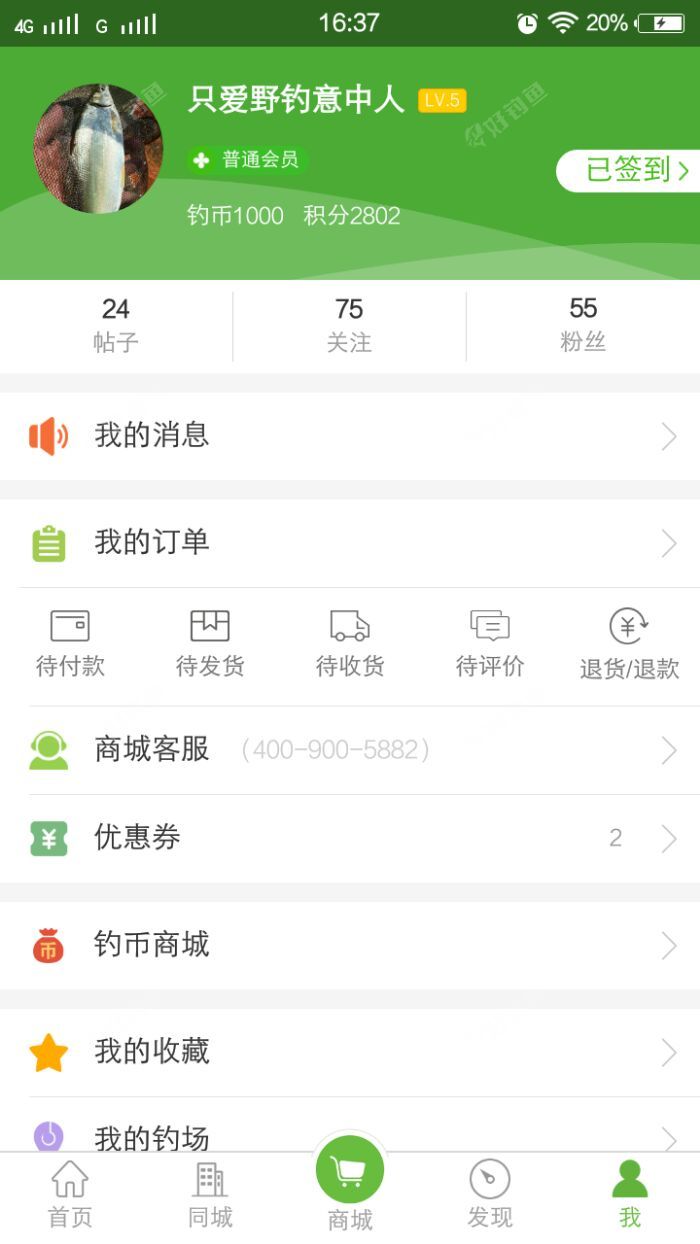View 待评价 orders awaiting review
Image resolution: width=700 pixels, height=1244 pixels.
[490, 645]
